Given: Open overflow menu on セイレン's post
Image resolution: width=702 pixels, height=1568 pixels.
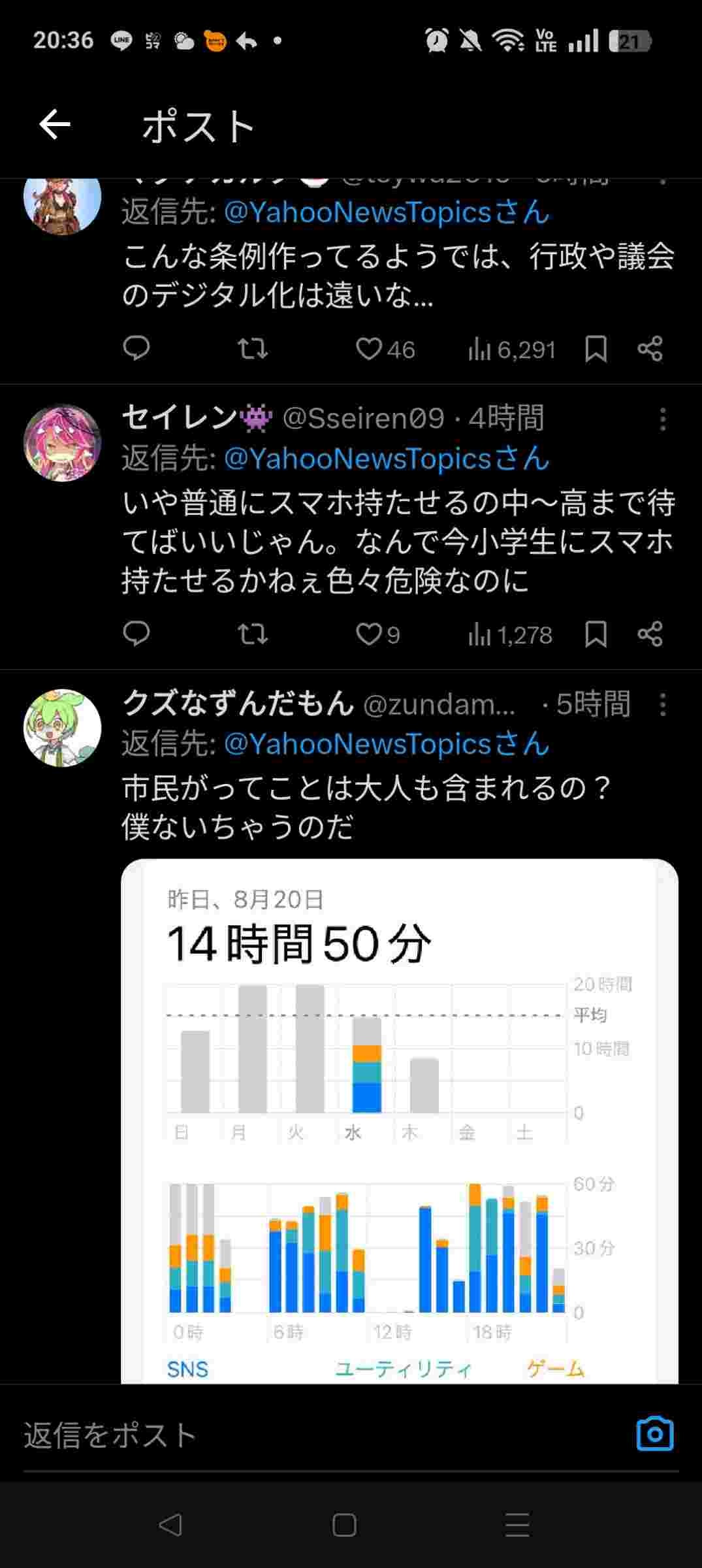Looking at the screenshot, I should point(662,419).
